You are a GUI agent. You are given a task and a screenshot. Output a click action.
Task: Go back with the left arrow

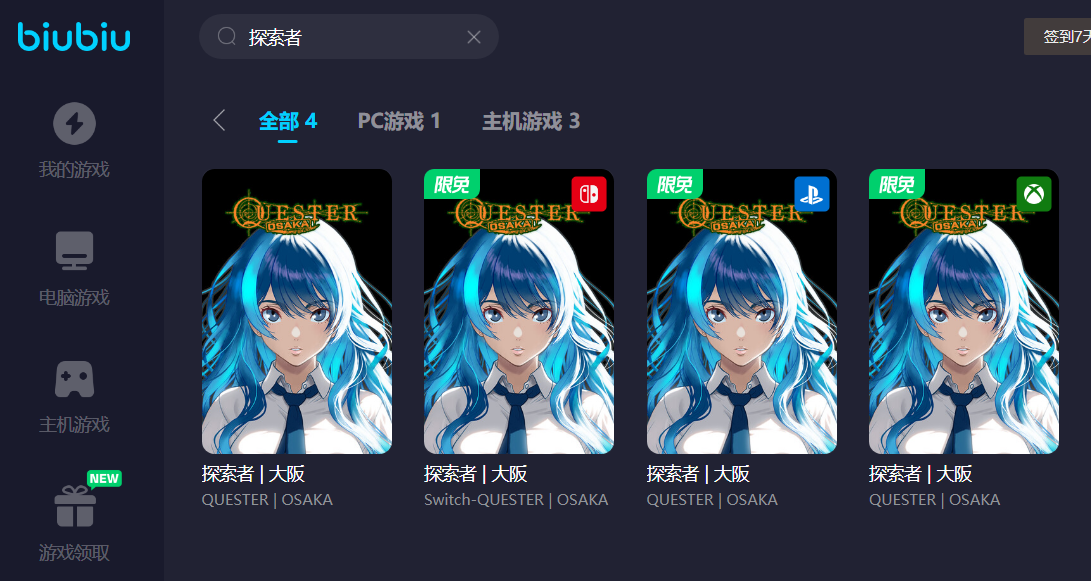pyautogui.click(x=219, y=121)
